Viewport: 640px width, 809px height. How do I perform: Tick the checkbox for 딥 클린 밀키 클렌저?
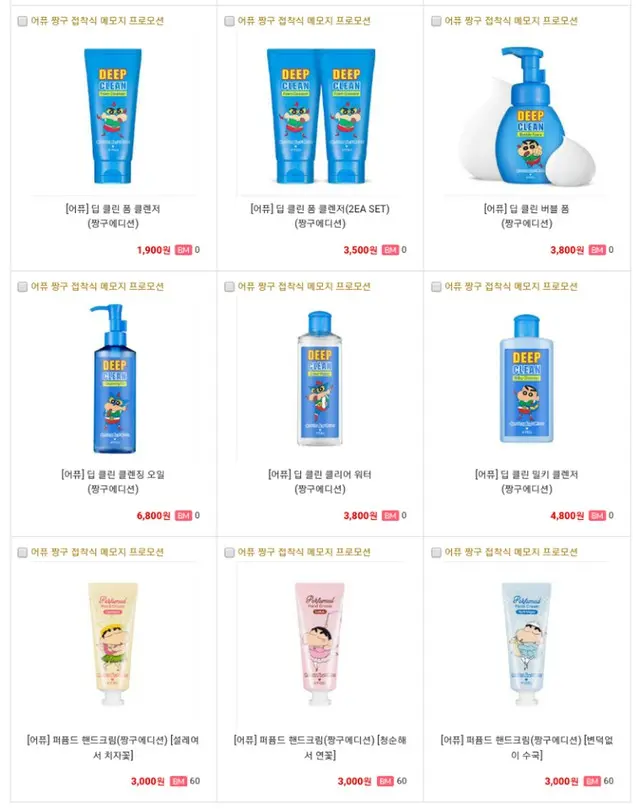[436, 287]
